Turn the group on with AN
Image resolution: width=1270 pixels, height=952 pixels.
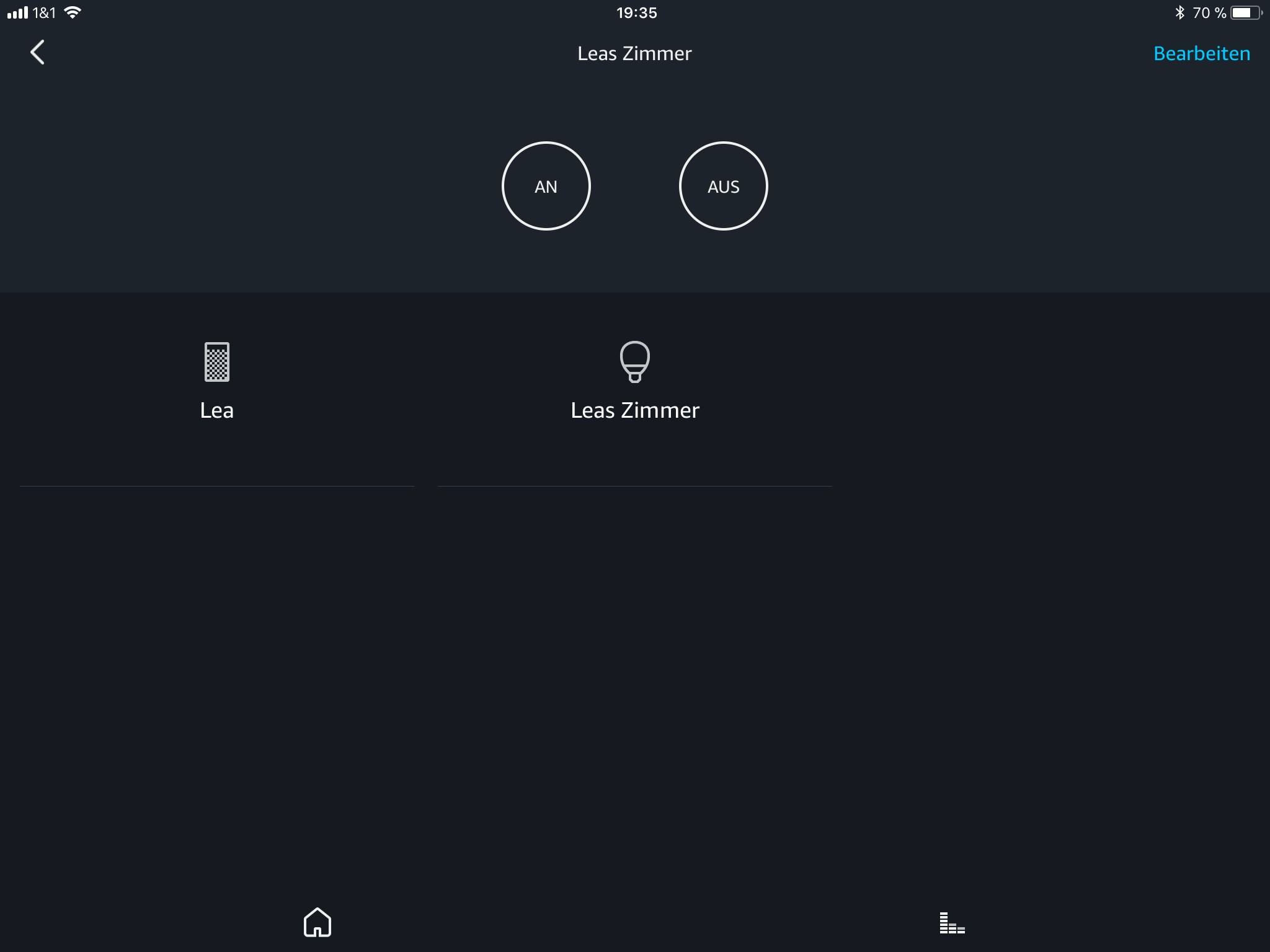pos(546,186)
